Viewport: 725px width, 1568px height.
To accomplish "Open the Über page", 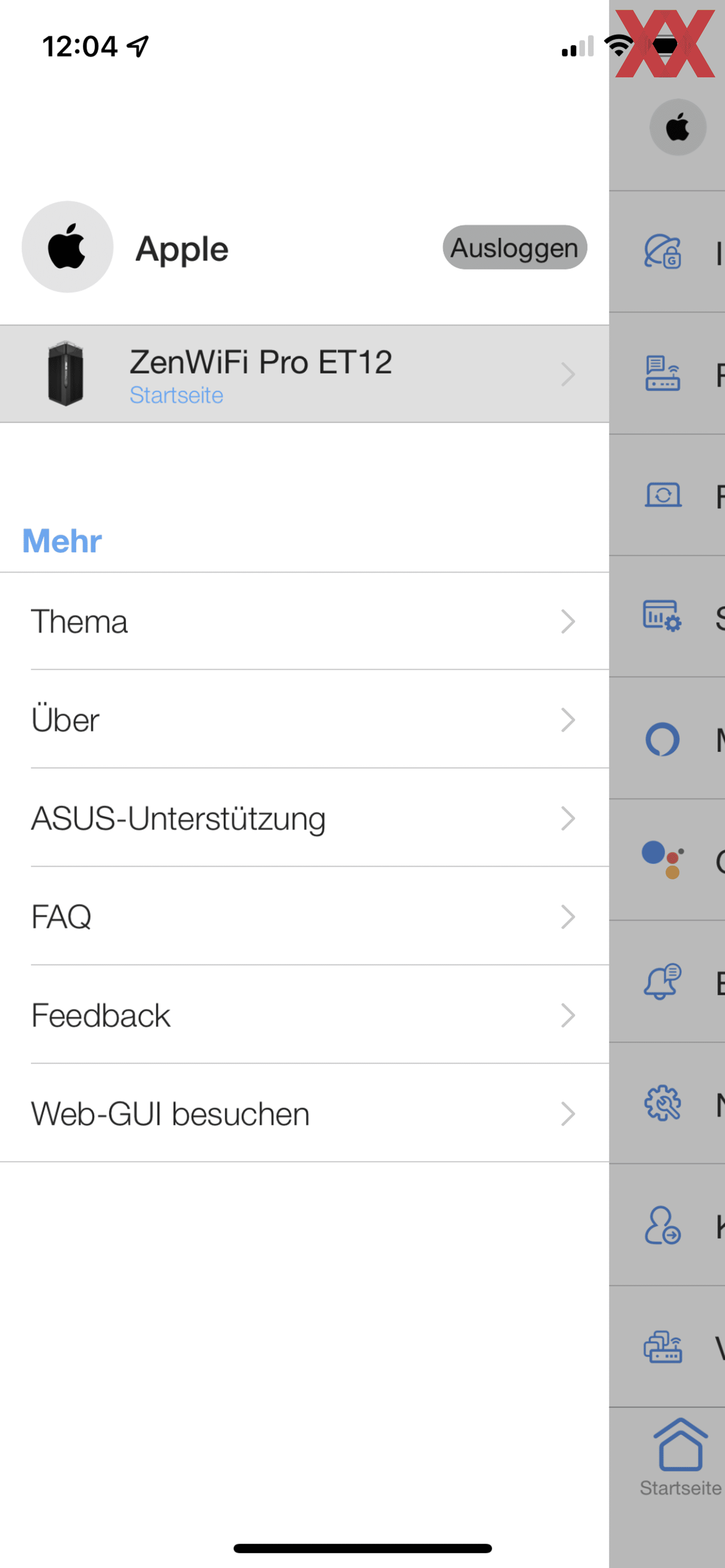I will pyautogui.click(x=305, y=720).
